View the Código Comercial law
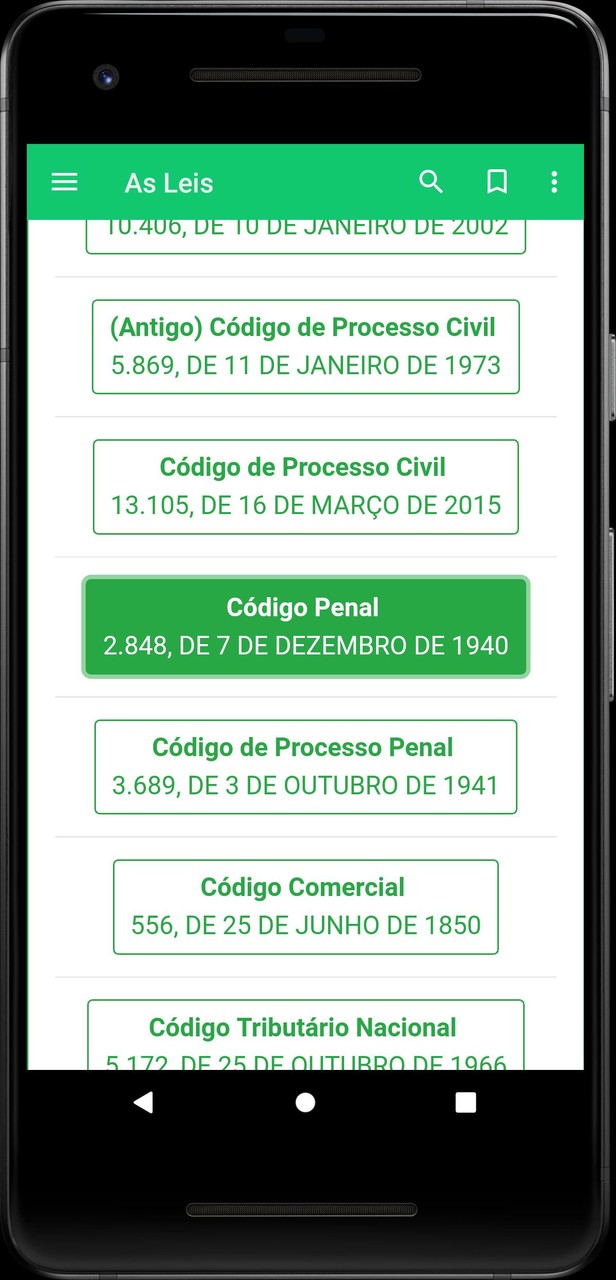 (x=306, y=906)
